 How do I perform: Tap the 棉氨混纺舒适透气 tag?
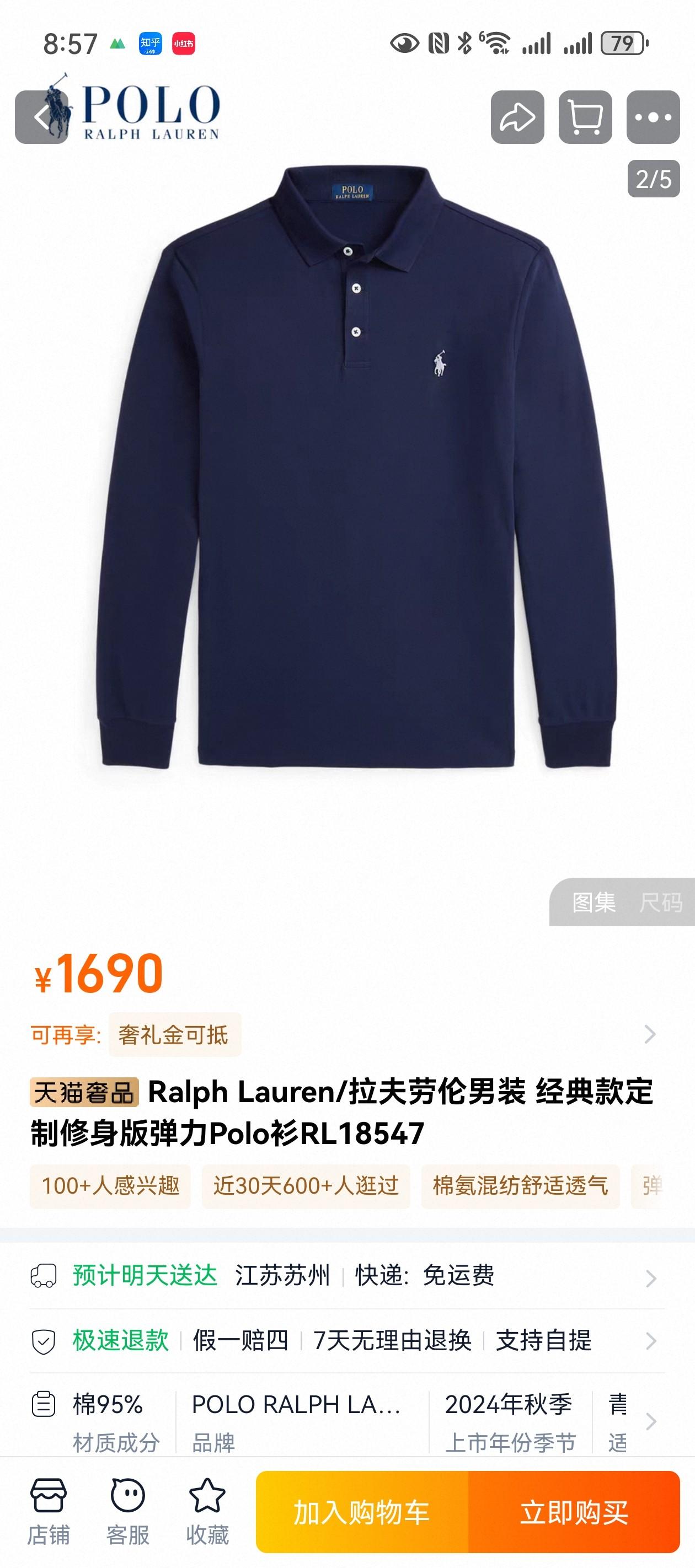(520, 1186)
